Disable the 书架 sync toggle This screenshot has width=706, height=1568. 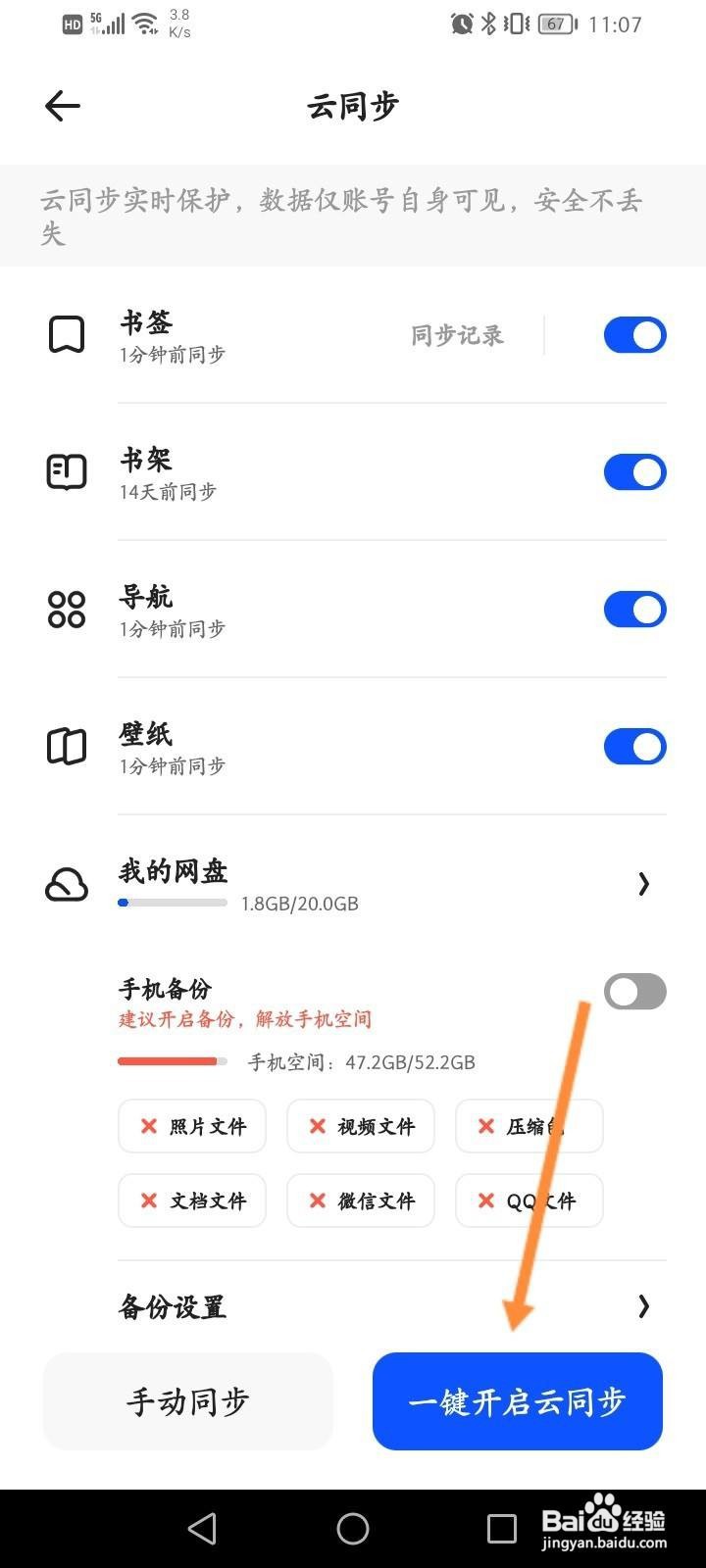[x=634, y=471]
